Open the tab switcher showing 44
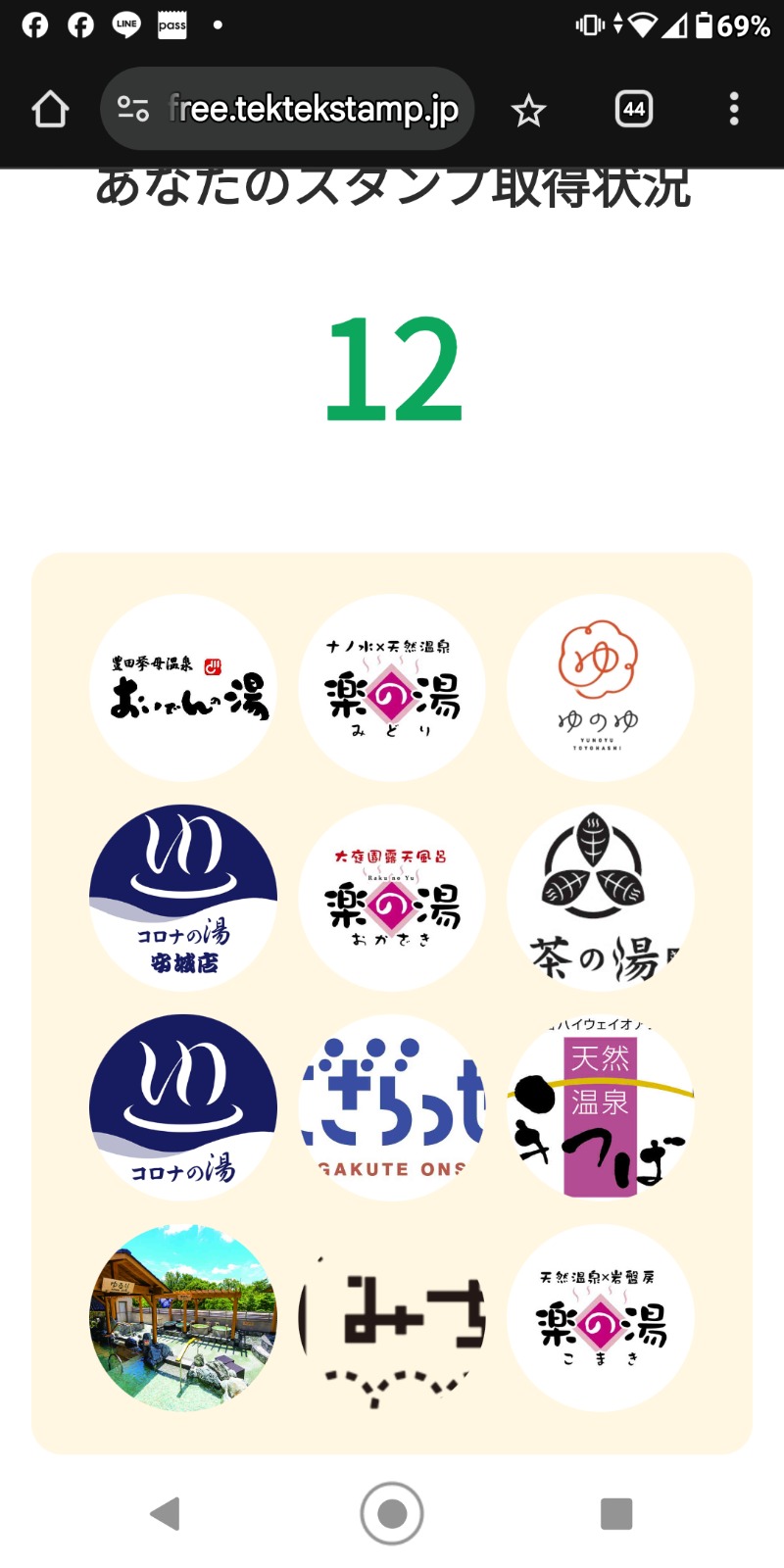The width and height of the screenshot is (784, 1568). point(634,109)
